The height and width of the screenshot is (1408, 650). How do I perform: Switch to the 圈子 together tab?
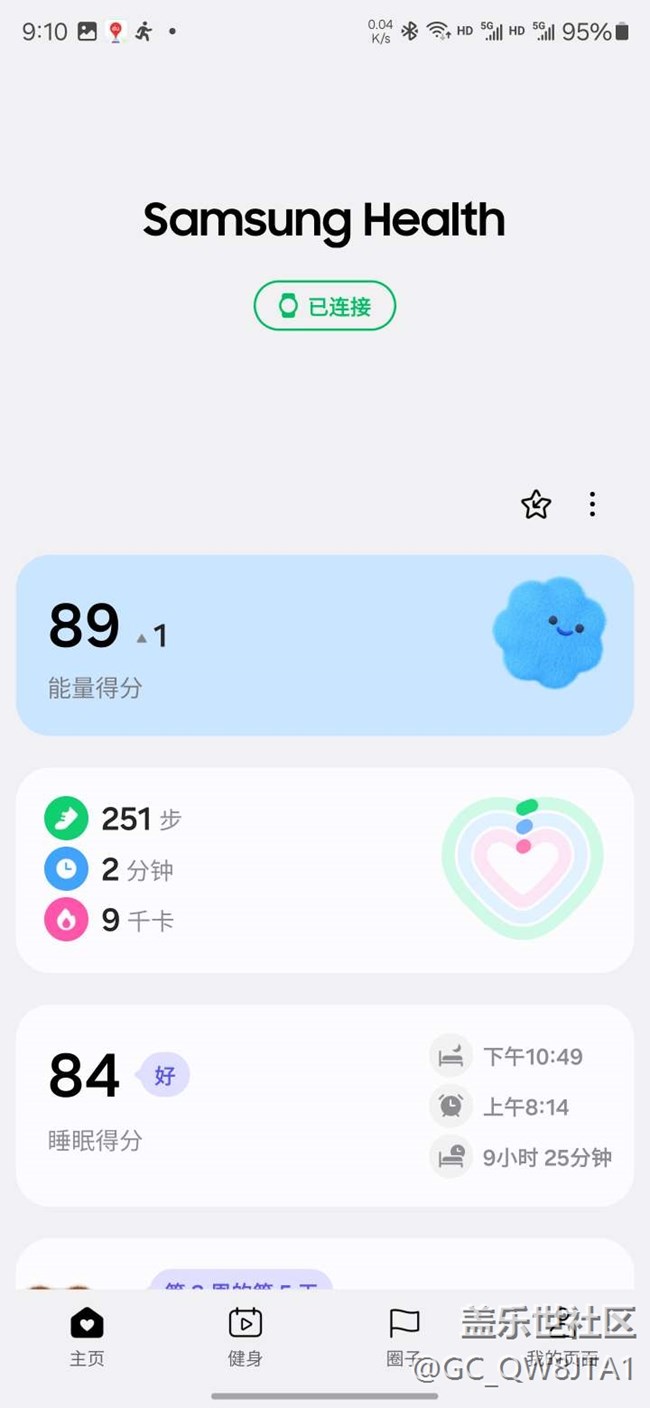click(x=404, y=1337)
